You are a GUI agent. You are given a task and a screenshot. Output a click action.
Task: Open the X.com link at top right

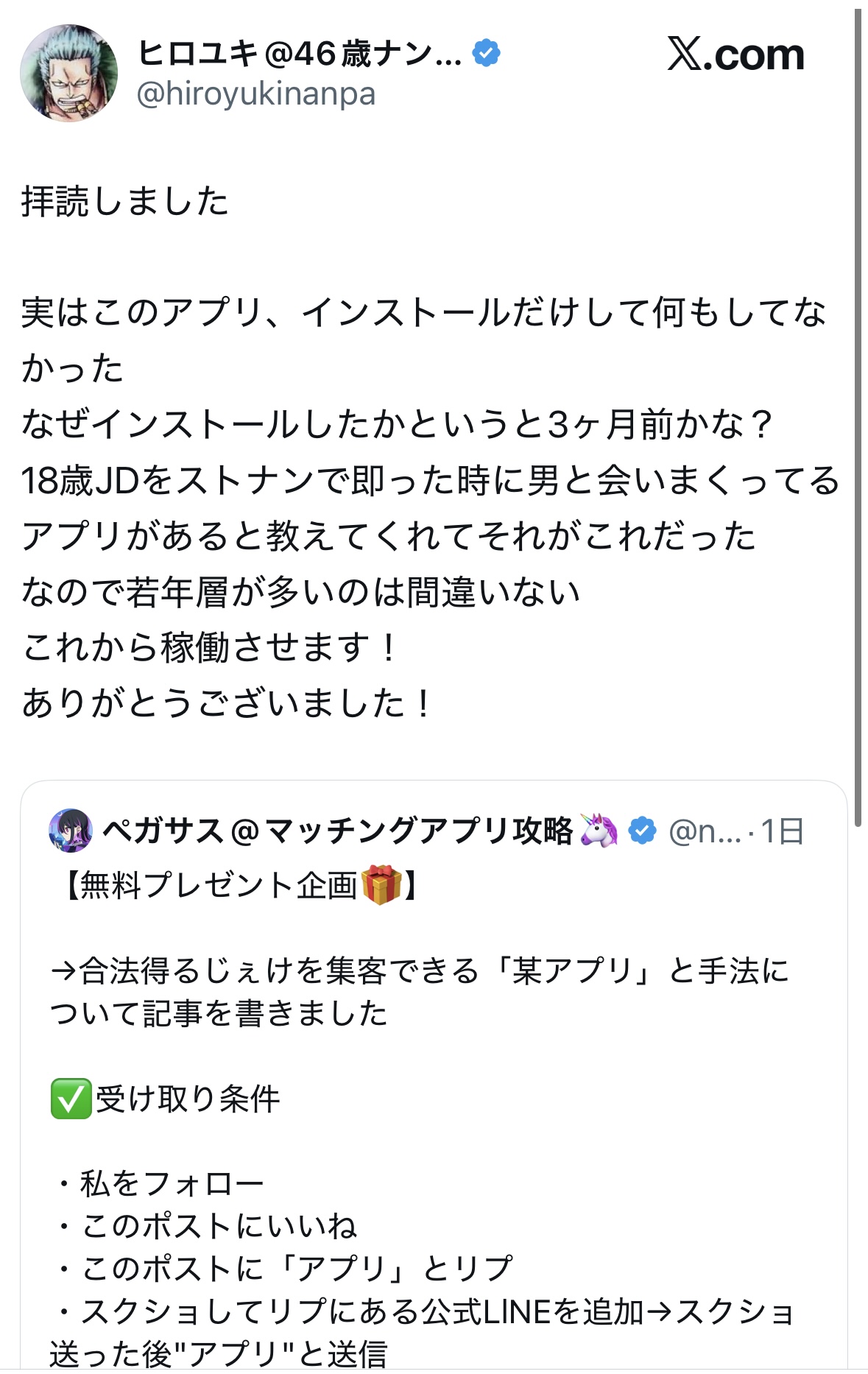[x=735, y=54]
